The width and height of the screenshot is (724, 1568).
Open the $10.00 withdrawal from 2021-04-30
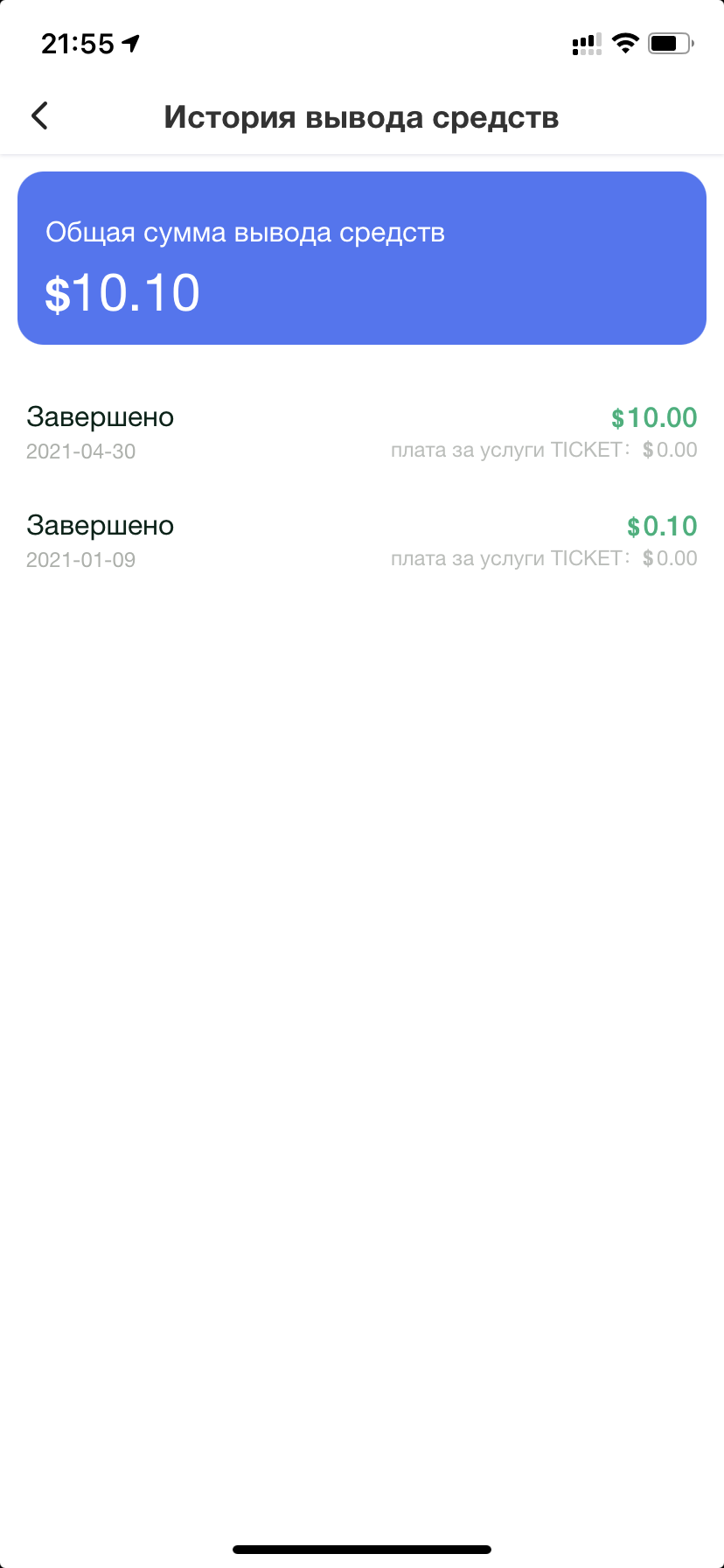point(362,433)
